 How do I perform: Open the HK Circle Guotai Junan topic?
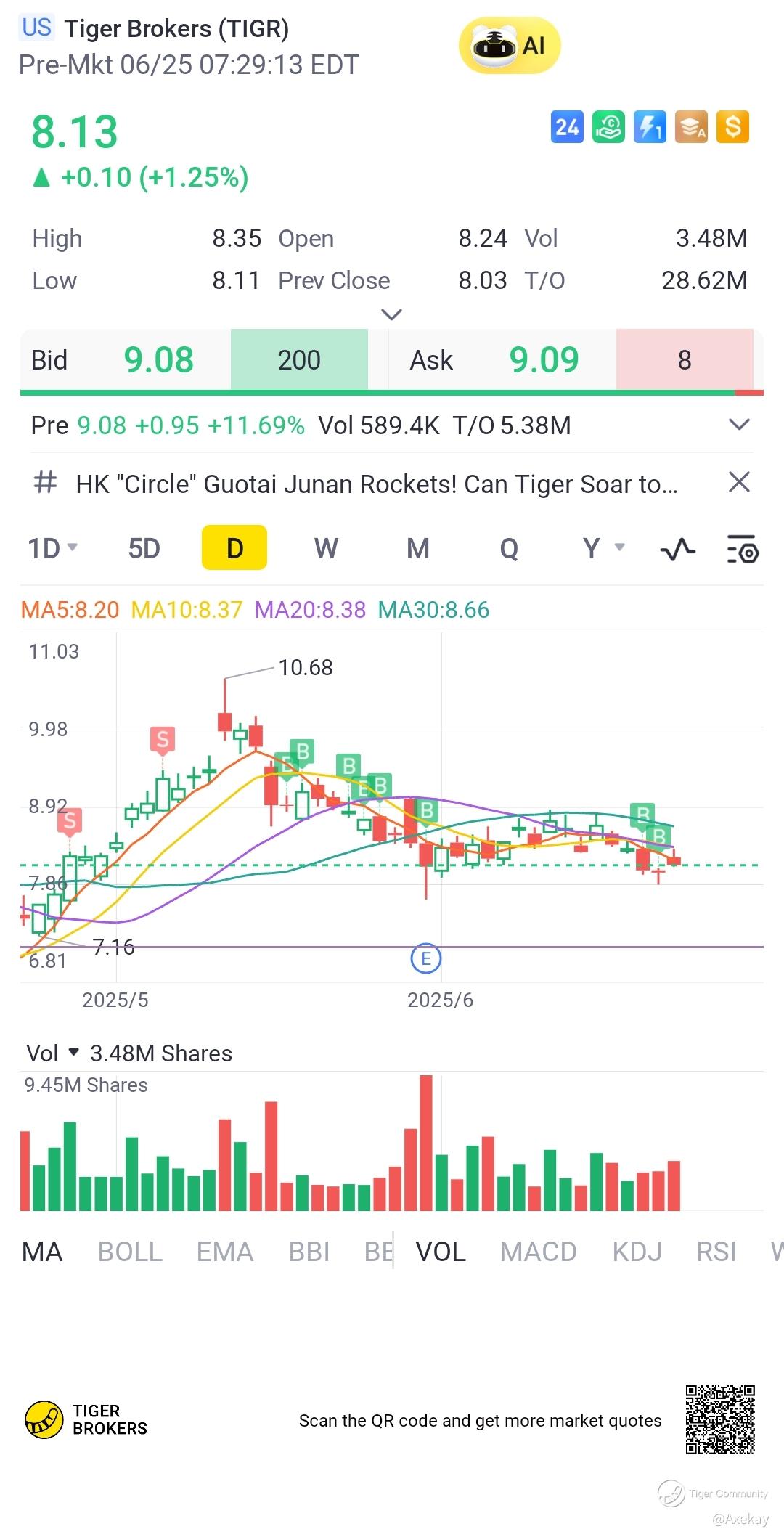click(x=376, y=484)
